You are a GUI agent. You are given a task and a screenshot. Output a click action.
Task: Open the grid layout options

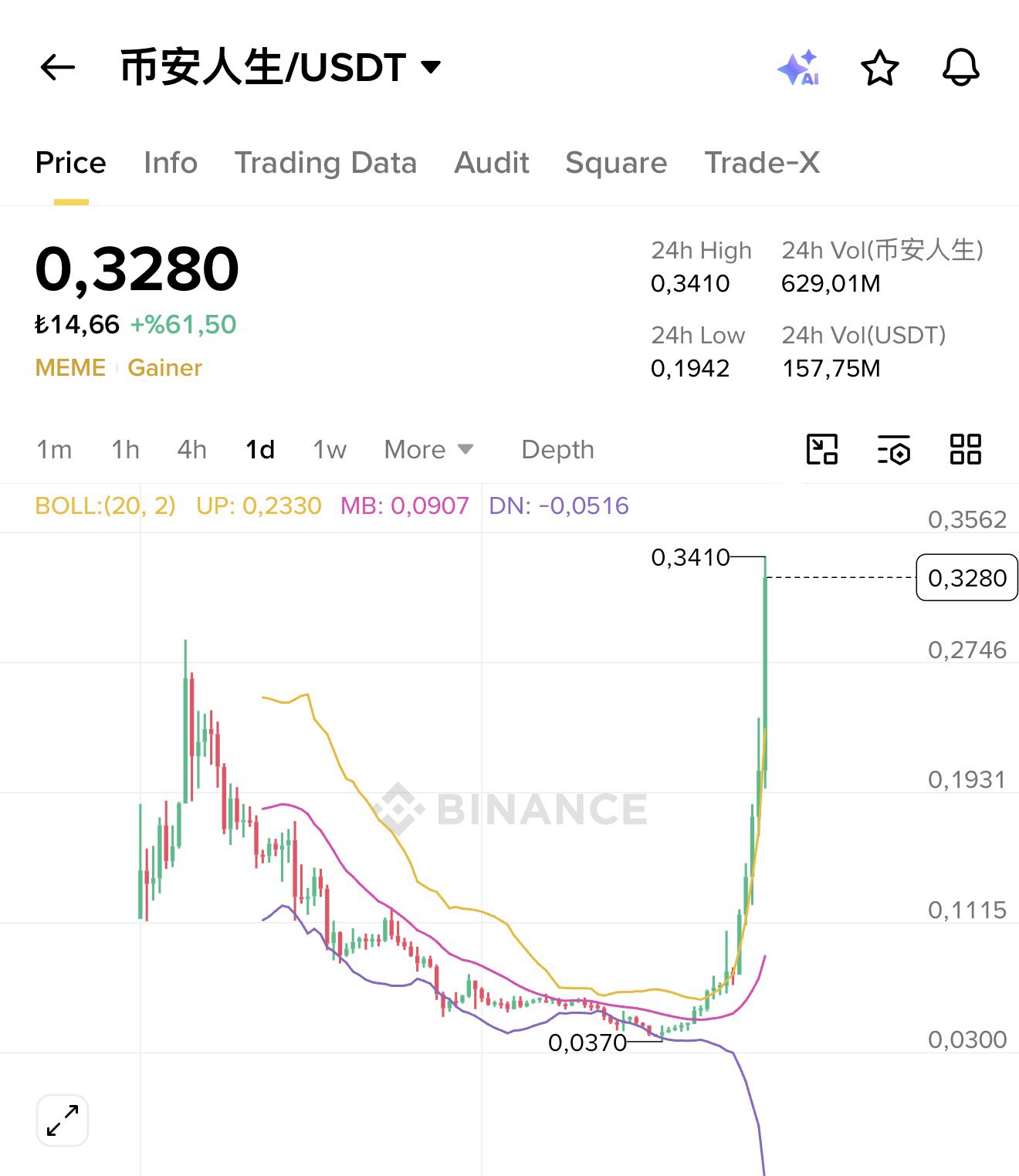[x=965, y=449]
